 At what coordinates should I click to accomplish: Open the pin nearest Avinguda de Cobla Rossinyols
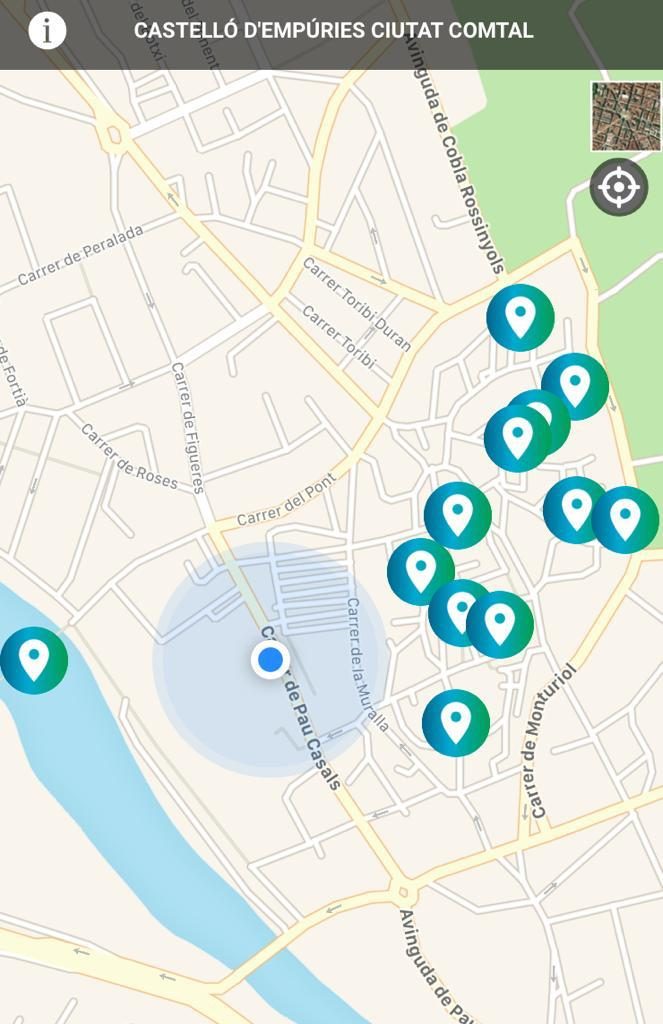520,317
